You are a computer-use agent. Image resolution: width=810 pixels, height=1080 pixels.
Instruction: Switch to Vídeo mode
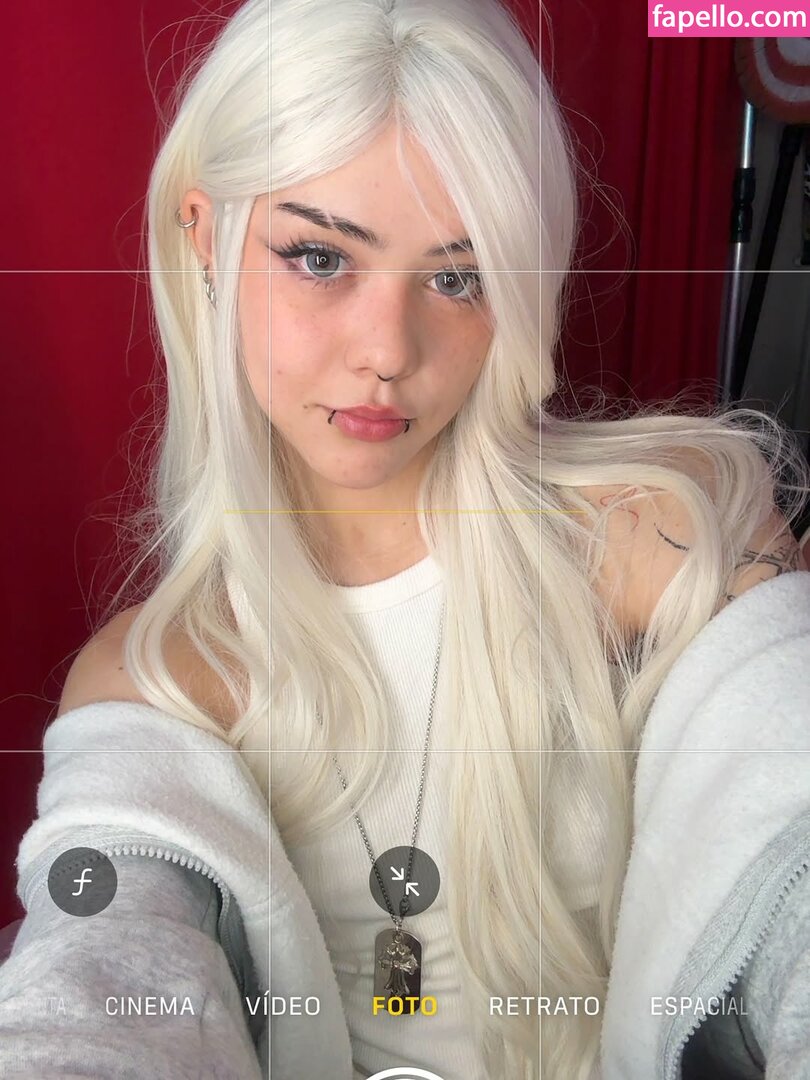(x=284, y=1006)
